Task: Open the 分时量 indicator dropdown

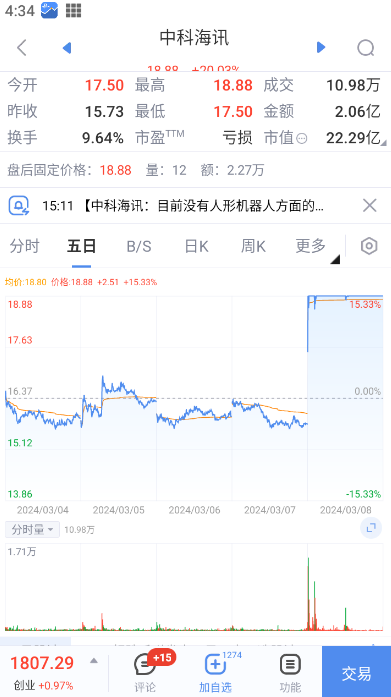Action: [32, 529]
